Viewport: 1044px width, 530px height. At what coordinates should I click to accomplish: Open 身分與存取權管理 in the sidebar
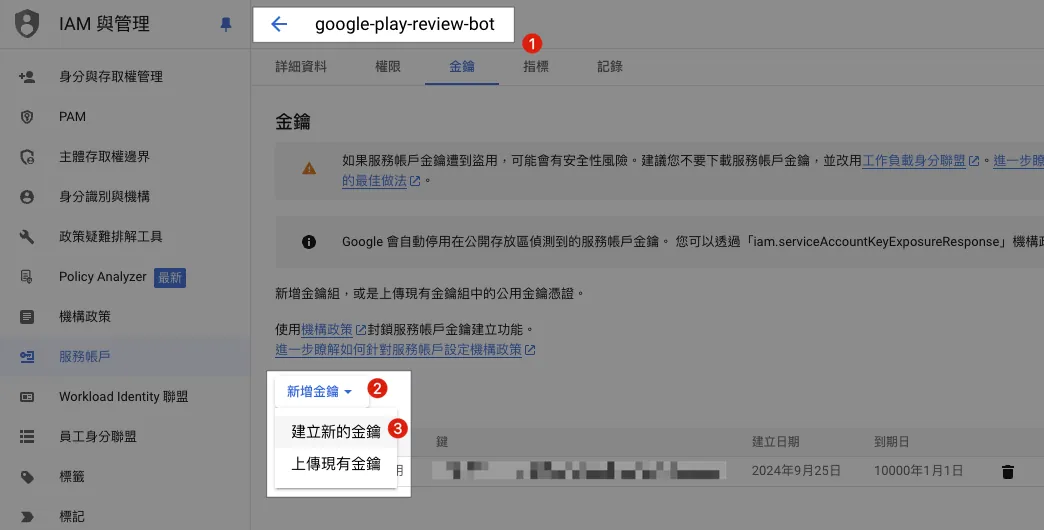tap(110, 77)
